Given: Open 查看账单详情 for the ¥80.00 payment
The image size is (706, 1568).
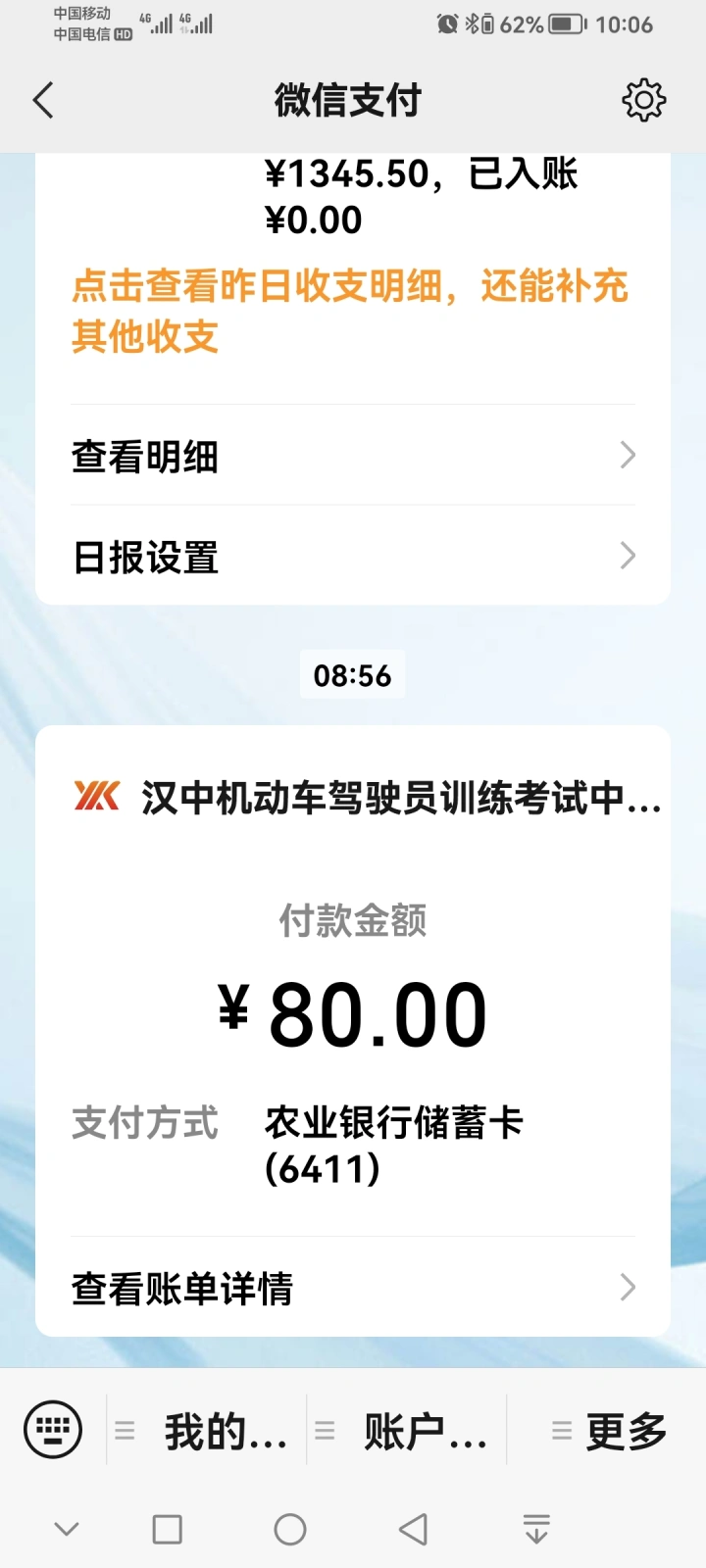Looking at the screenshot, I should click(x=353, y=1288).
